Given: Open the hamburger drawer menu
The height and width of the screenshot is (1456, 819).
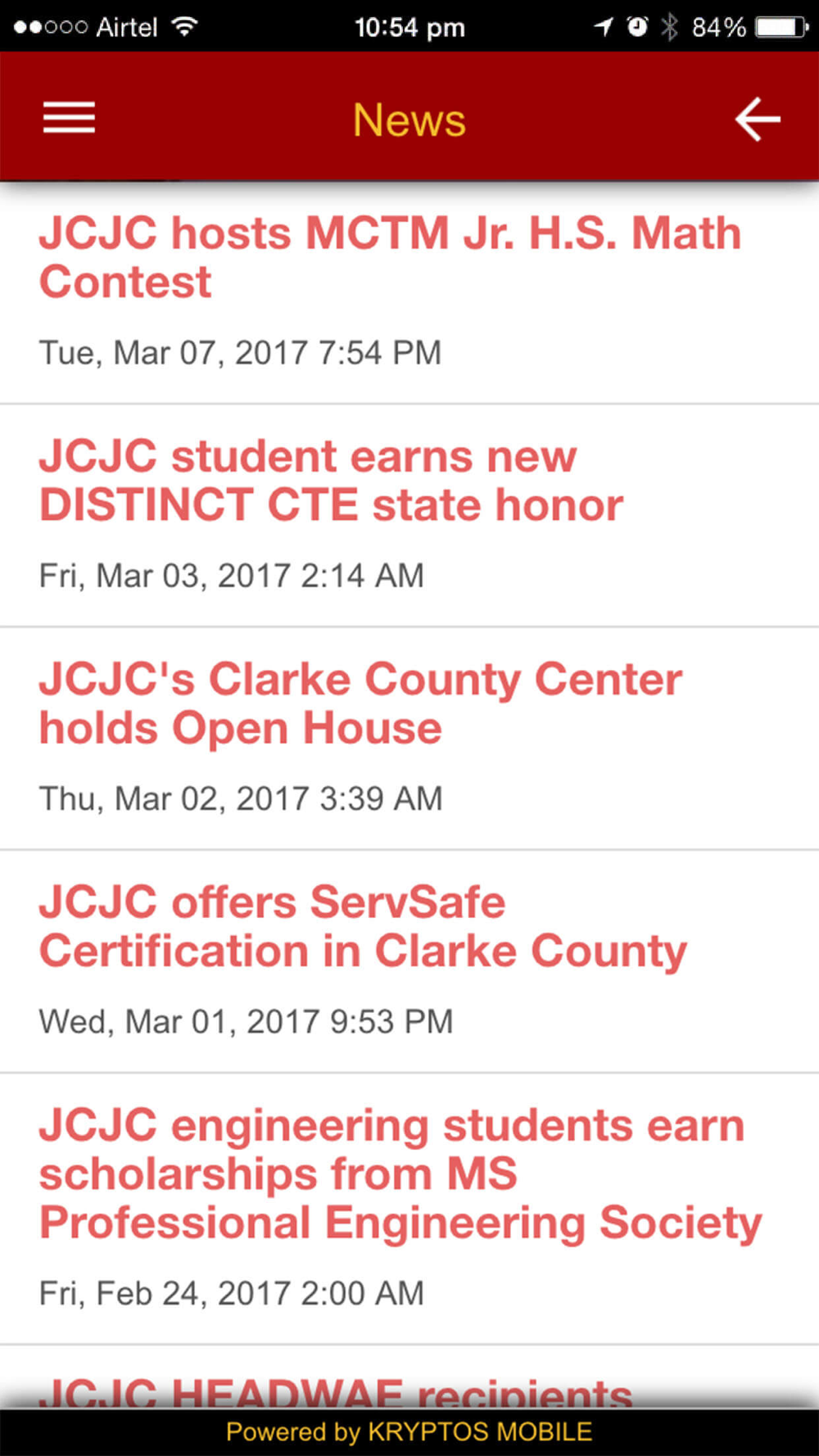Looking at the screenshot, I should (69, 118).
